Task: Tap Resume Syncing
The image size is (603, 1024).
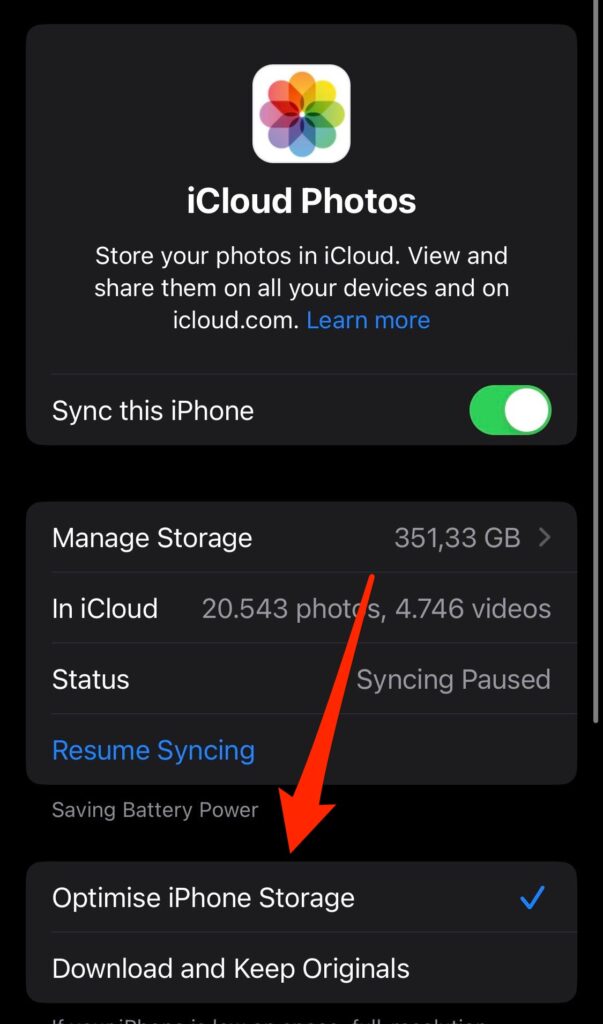Action: pyautogui.click(x=153, y=750)
